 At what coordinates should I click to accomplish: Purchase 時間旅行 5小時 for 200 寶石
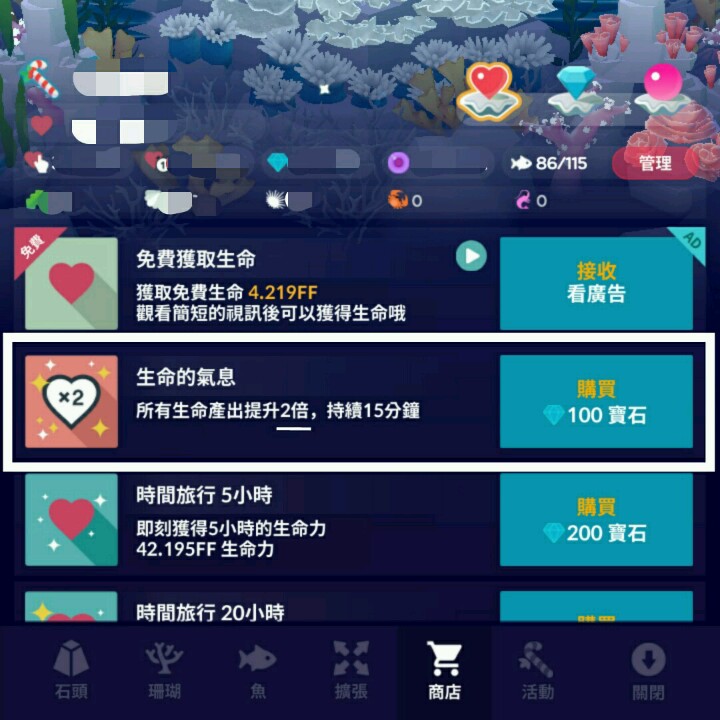pyautogui.click(x=596, y=520)
